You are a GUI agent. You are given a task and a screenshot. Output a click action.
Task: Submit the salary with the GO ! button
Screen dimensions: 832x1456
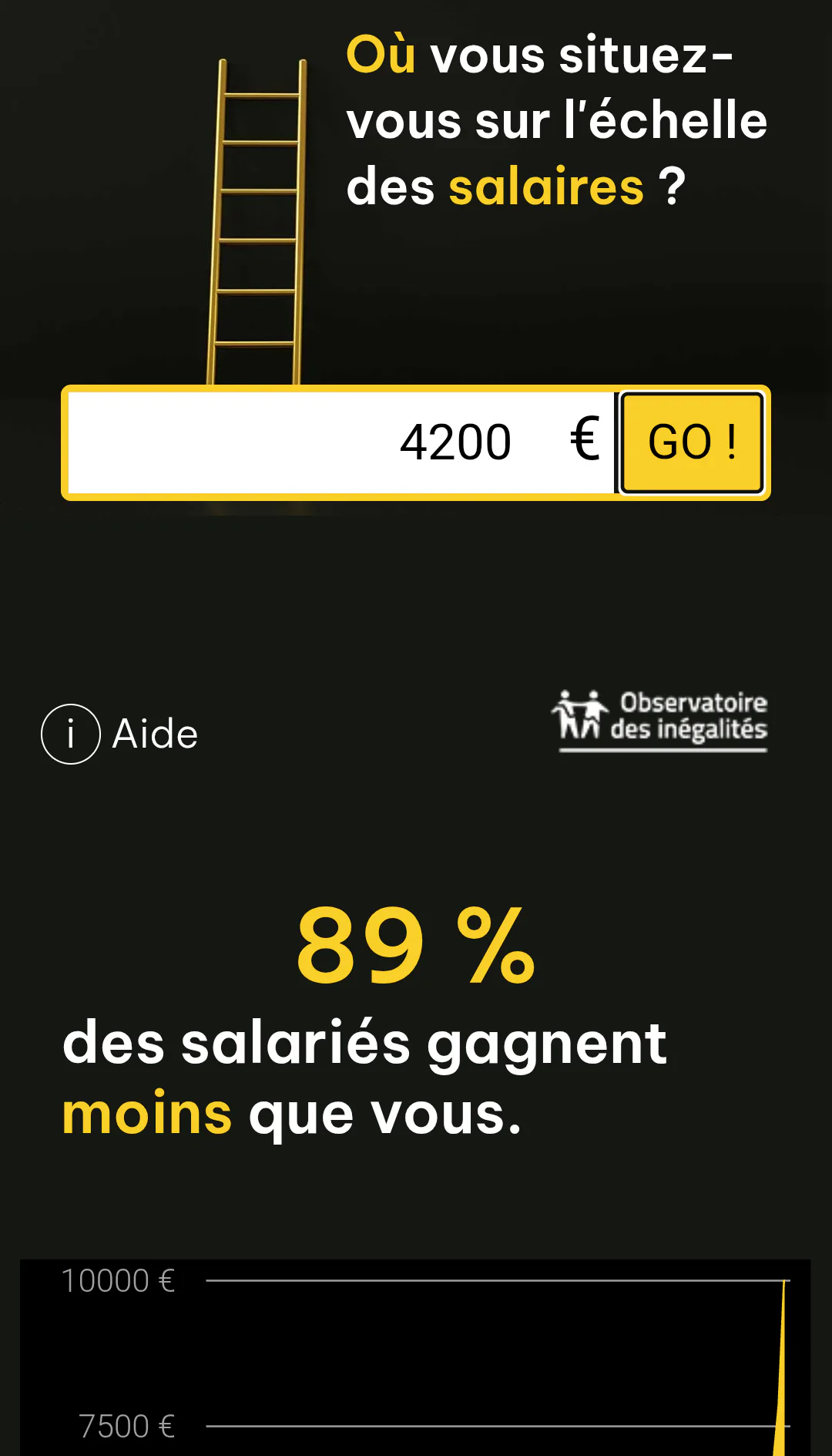pos(692,442)
